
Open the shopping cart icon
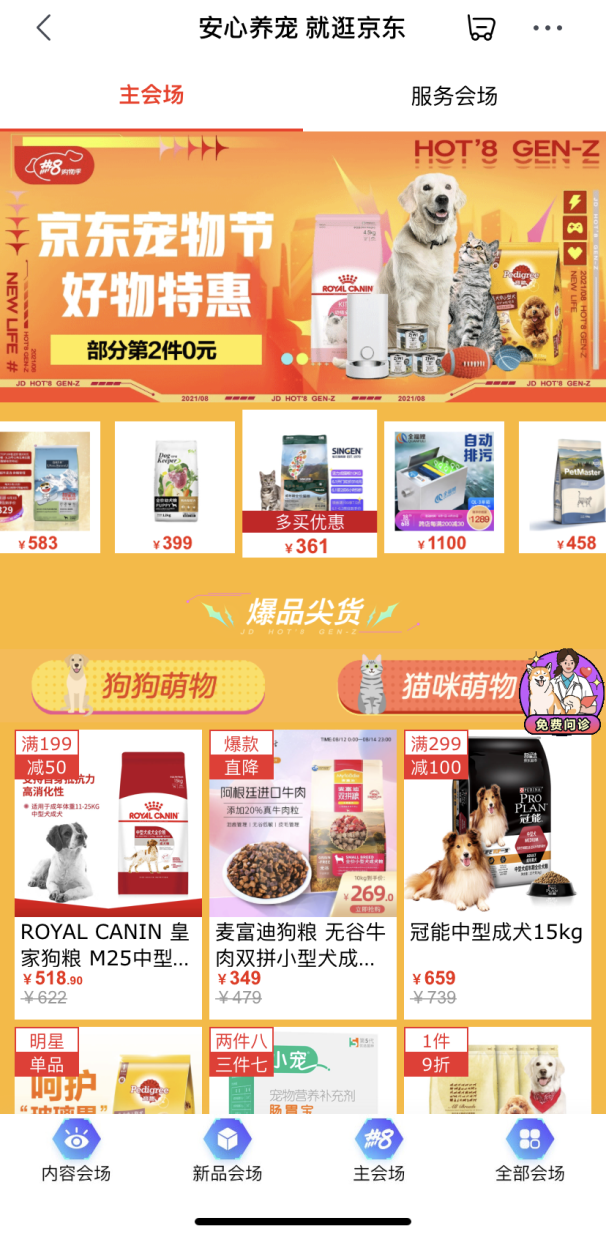tap(481, 28)
